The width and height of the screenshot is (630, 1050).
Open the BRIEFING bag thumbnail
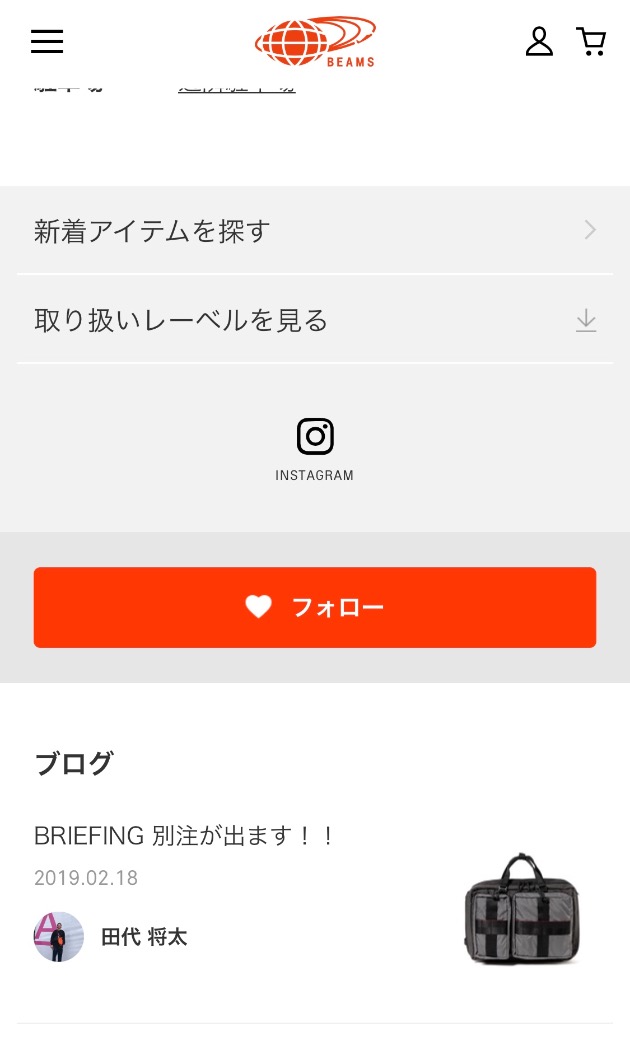(x=523, y=909)
